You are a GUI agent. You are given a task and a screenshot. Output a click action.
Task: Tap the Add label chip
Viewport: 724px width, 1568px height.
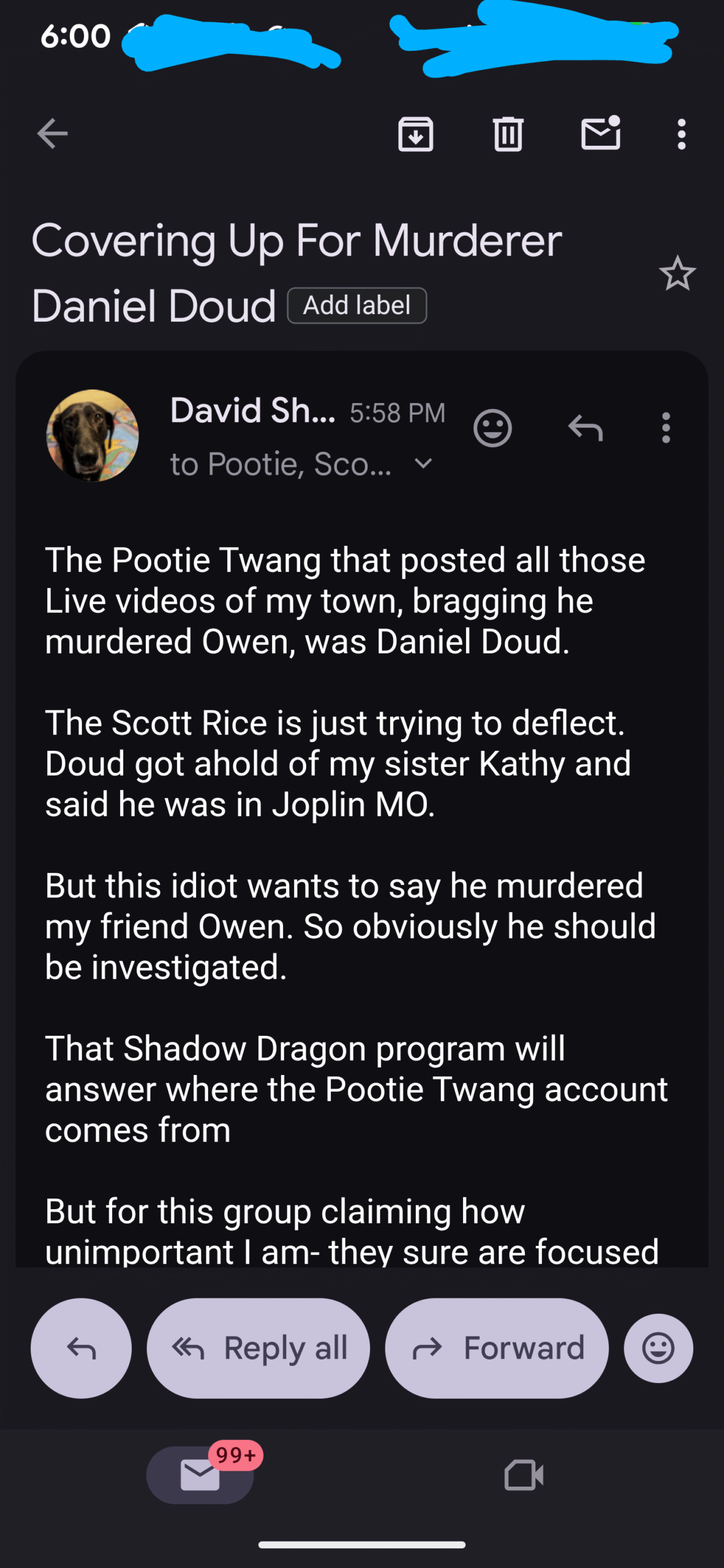357,305
